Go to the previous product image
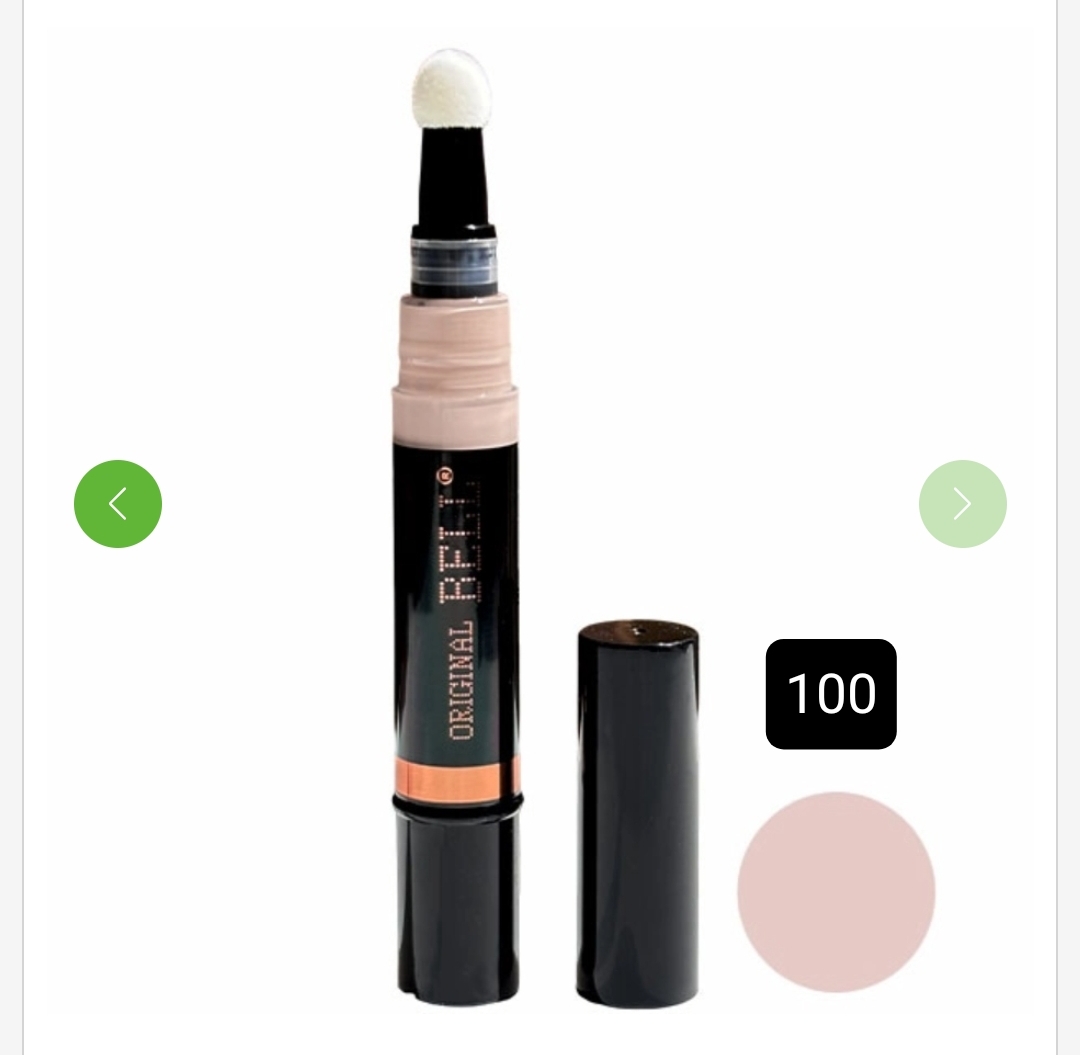The width and height of the screenshot is (1080, 1055). click(118, 504)
